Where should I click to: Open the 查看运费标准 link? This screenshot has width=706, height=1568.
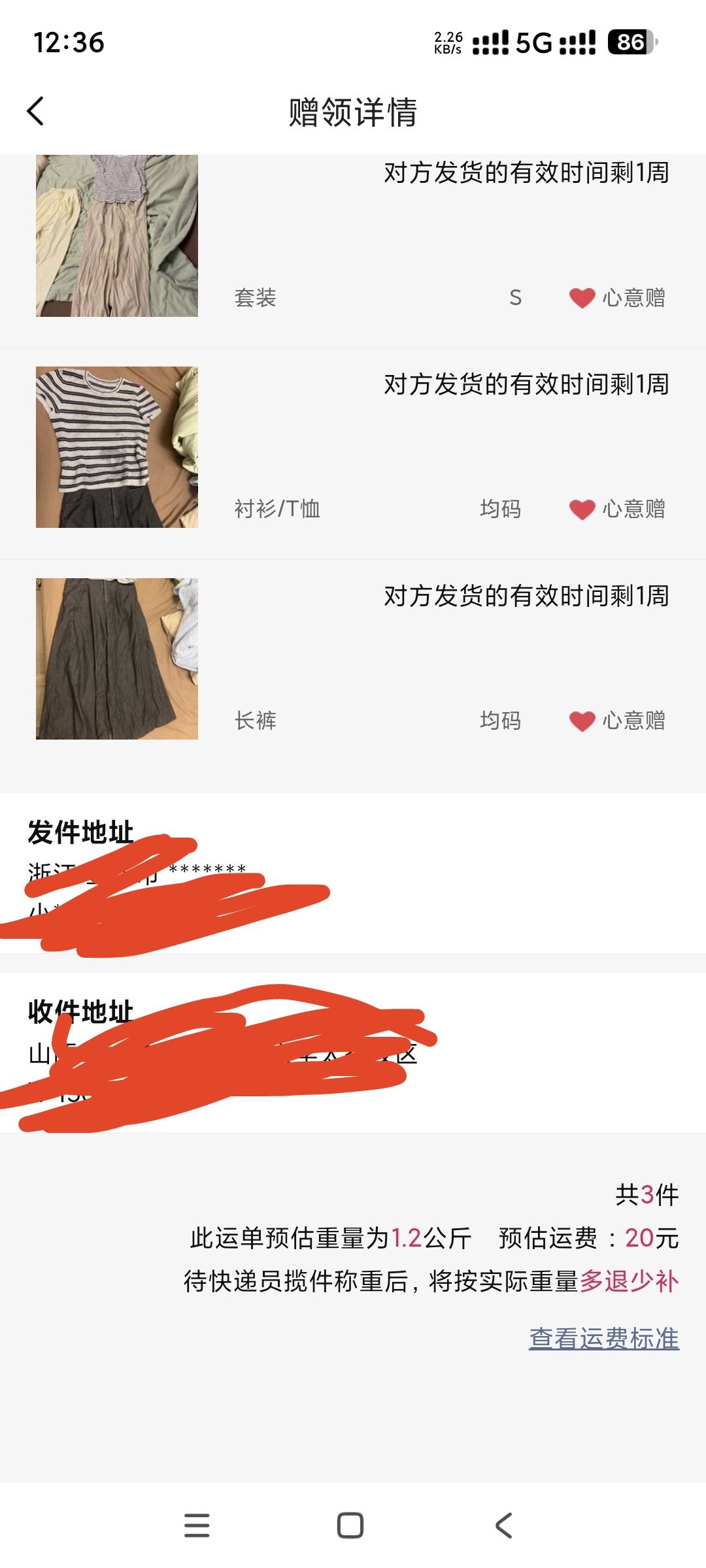604,1339
